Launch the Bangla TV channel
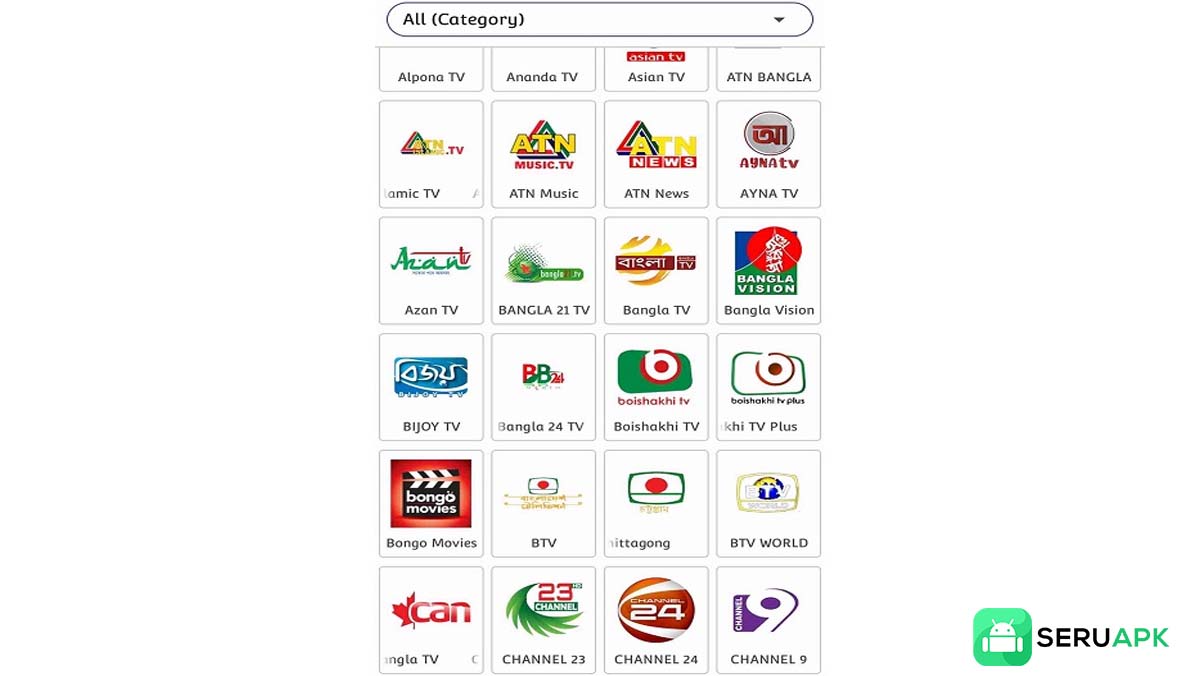 click(656, 270)
